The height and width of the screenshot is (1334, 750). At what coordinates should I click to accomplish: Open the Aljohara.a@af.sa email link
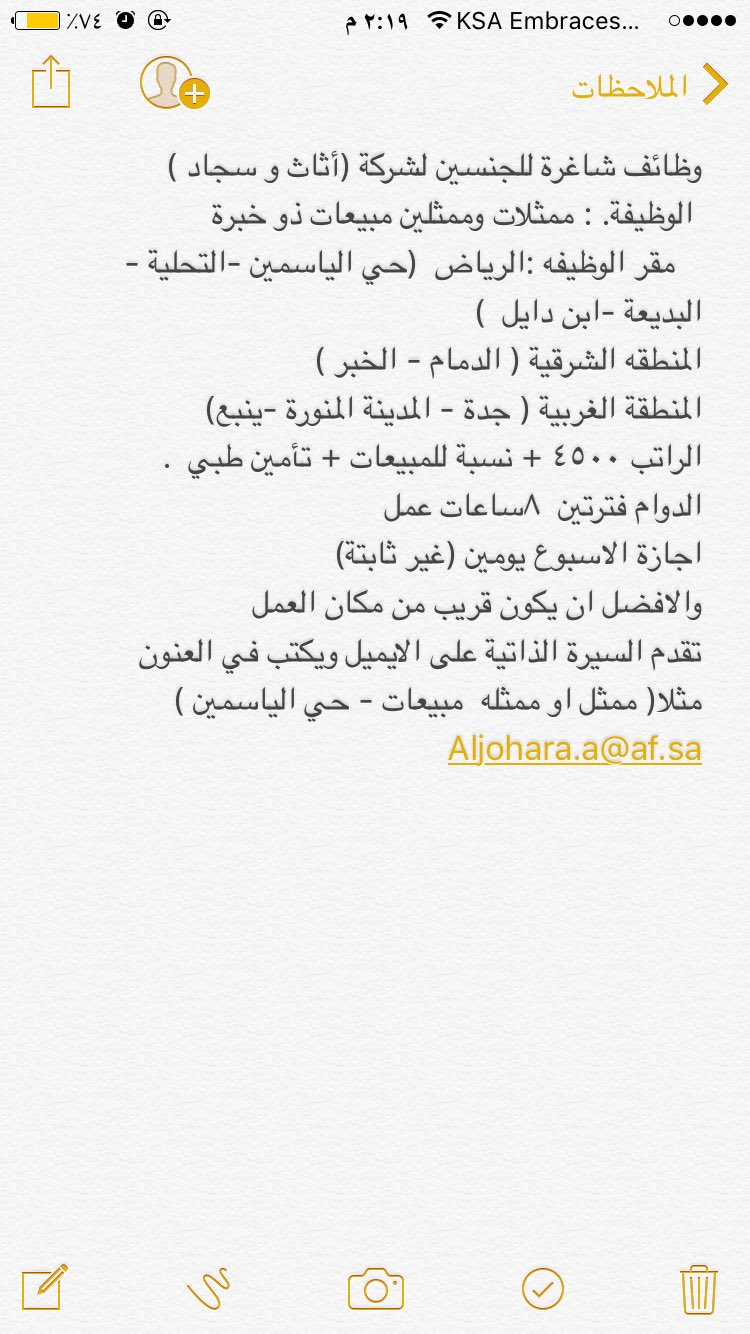(574, 748)
